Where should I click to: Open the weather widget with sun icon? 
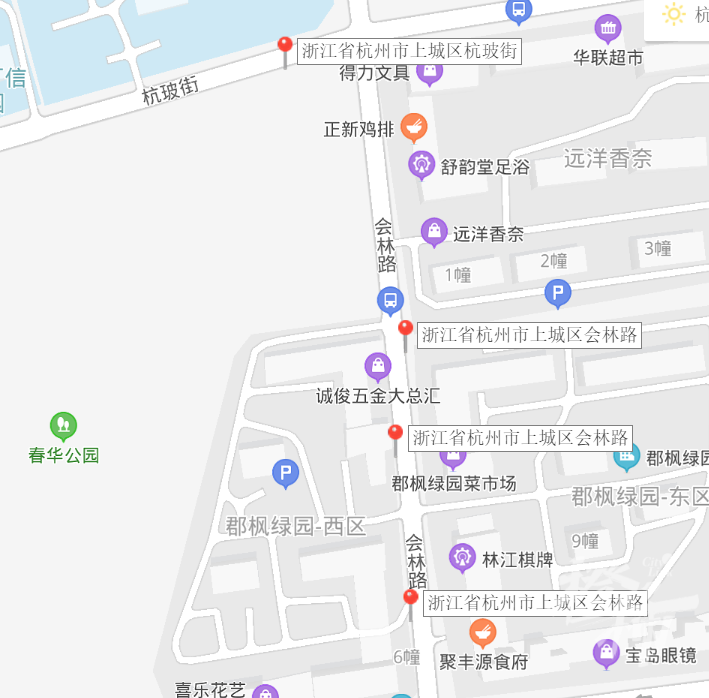coord(676,15)
